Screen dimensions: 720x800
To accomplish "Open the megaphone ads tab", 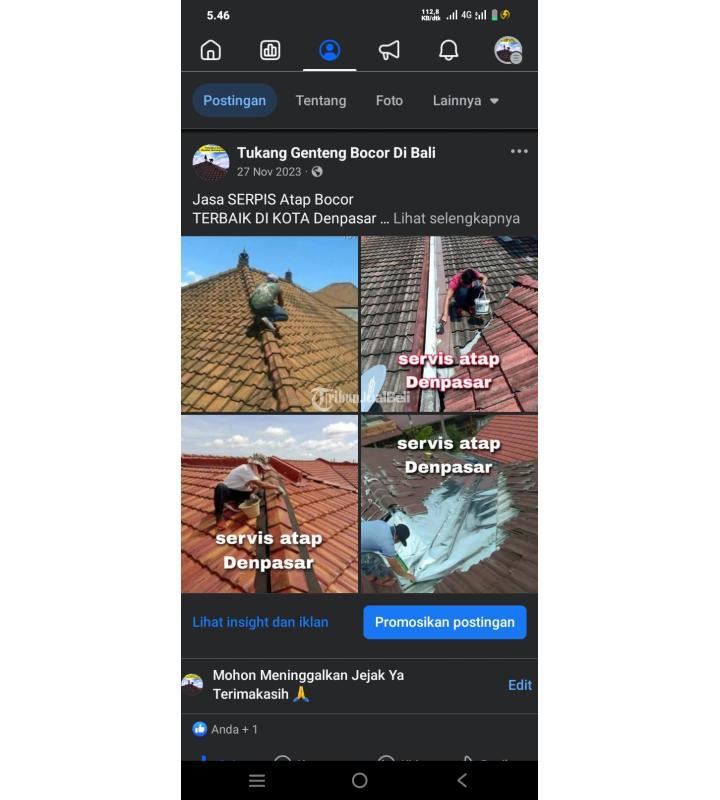I will [x=389, y=50].
